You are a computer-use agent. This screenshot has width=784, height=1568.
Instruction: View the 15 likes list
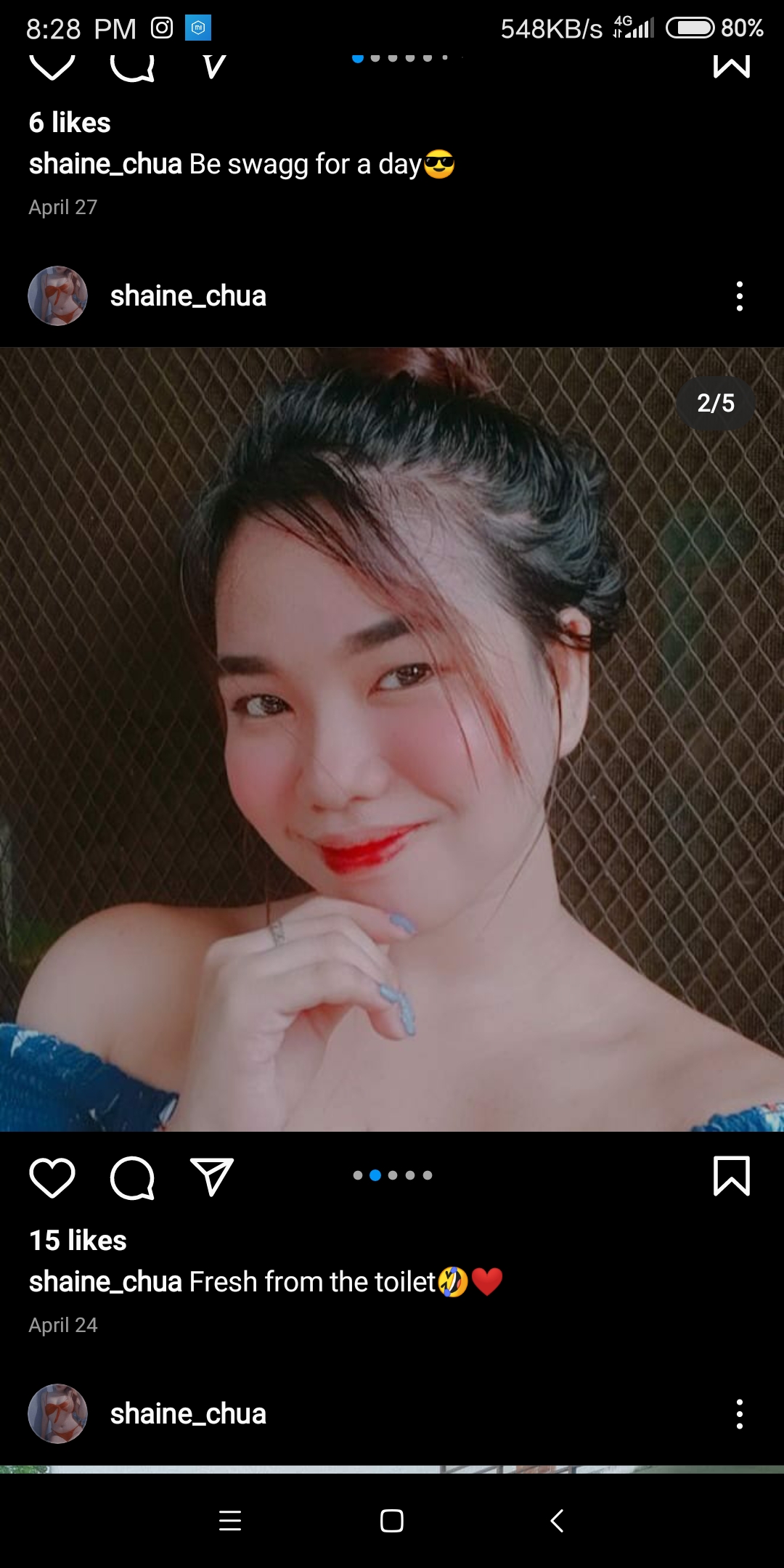(78, 1241)
